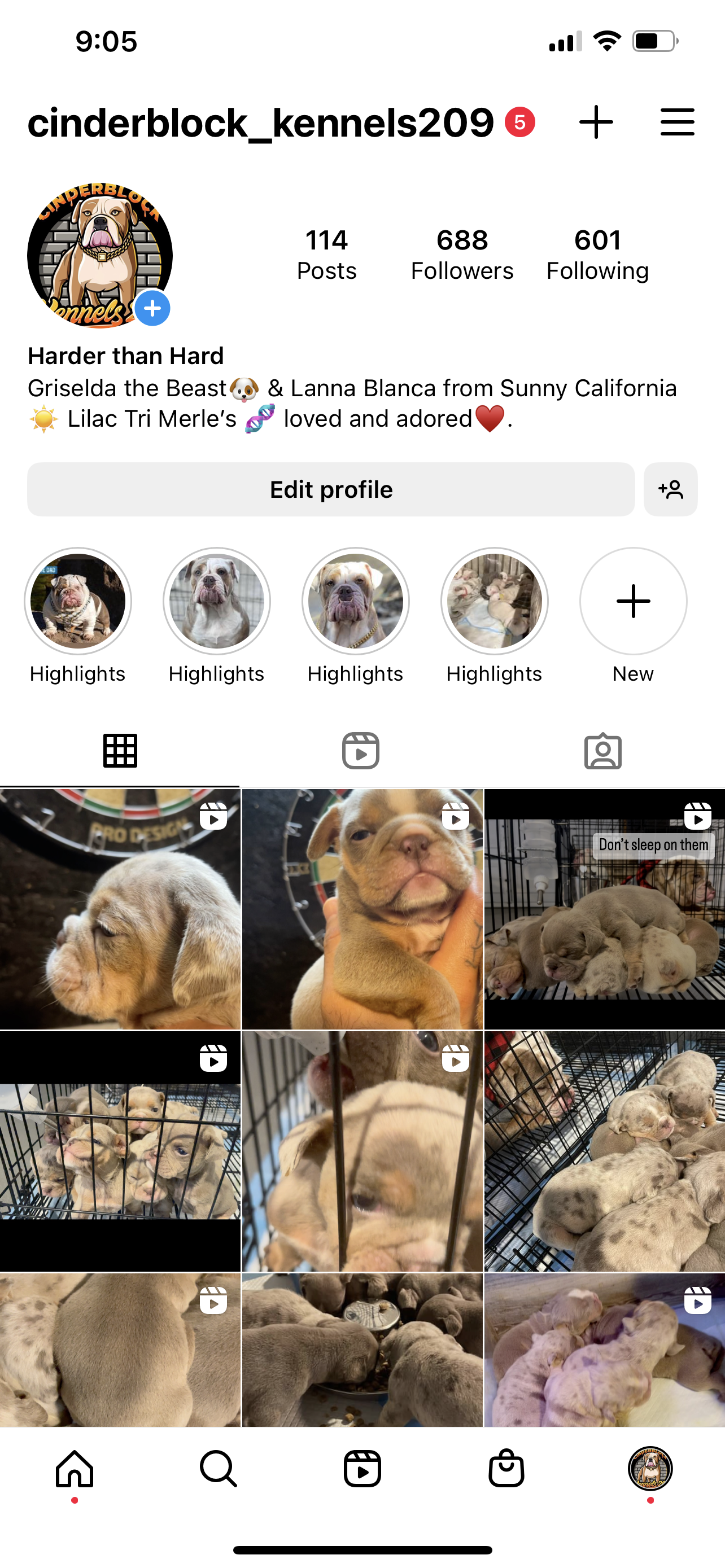Open the "Don't sleep on them" reel
Image resolution: width=725 pixels, height=1568 pixels.
604,909
